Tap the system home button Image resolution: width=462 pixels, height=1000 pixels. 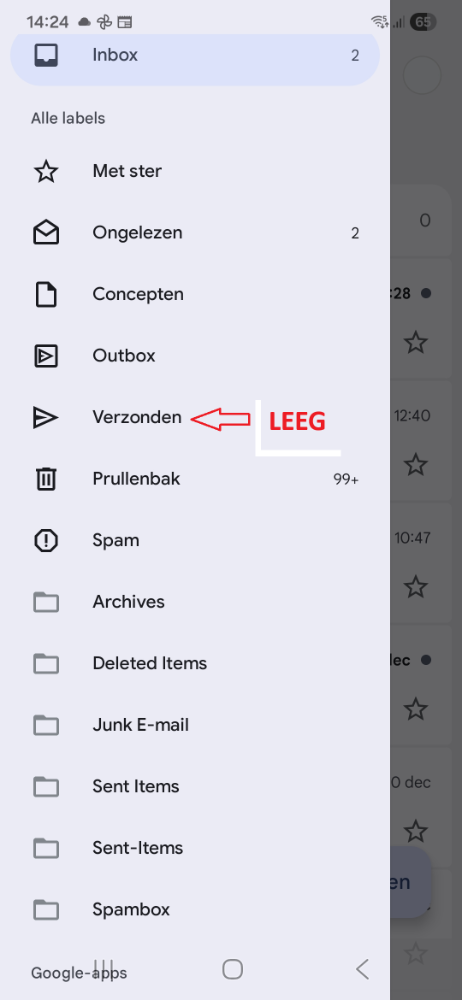232,969
